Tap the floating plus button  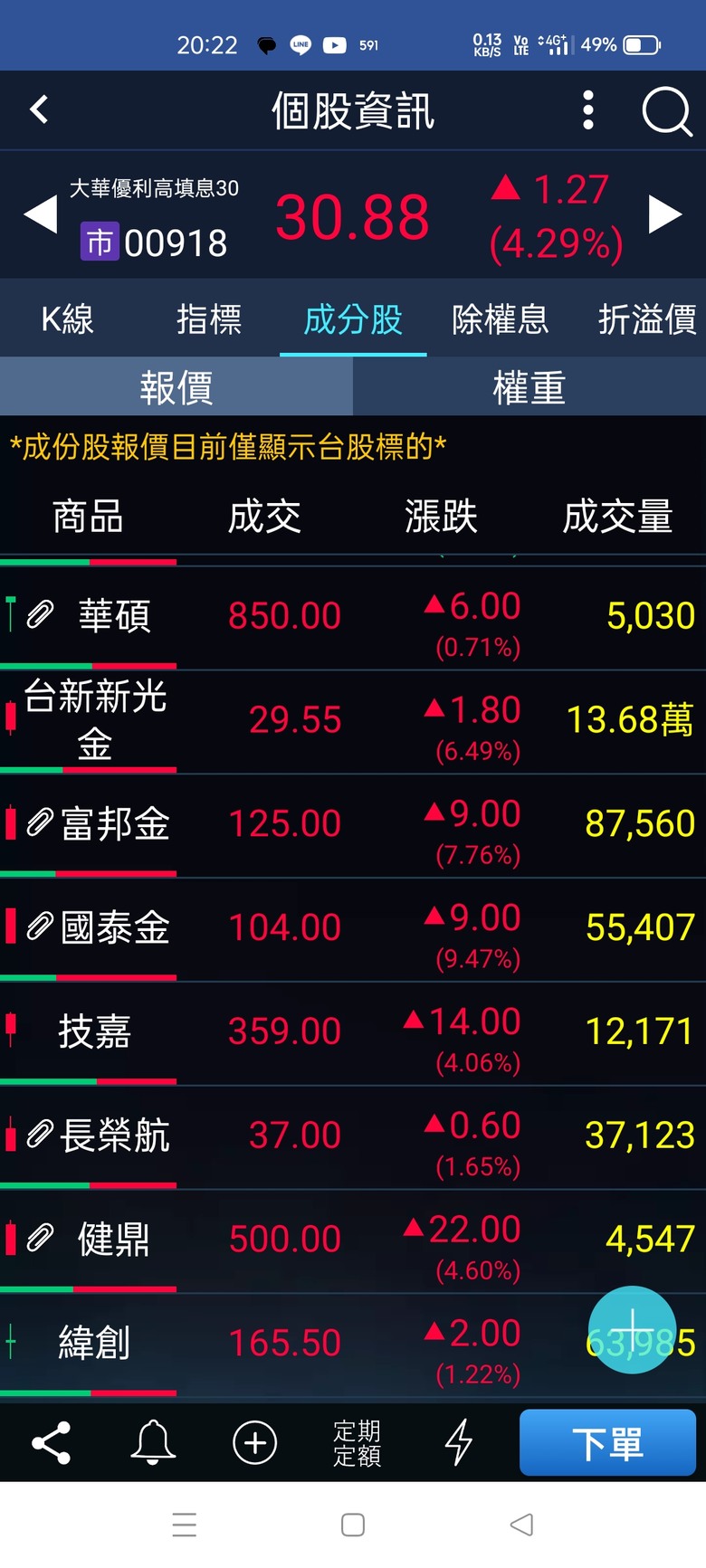[x=632, y=1329]
